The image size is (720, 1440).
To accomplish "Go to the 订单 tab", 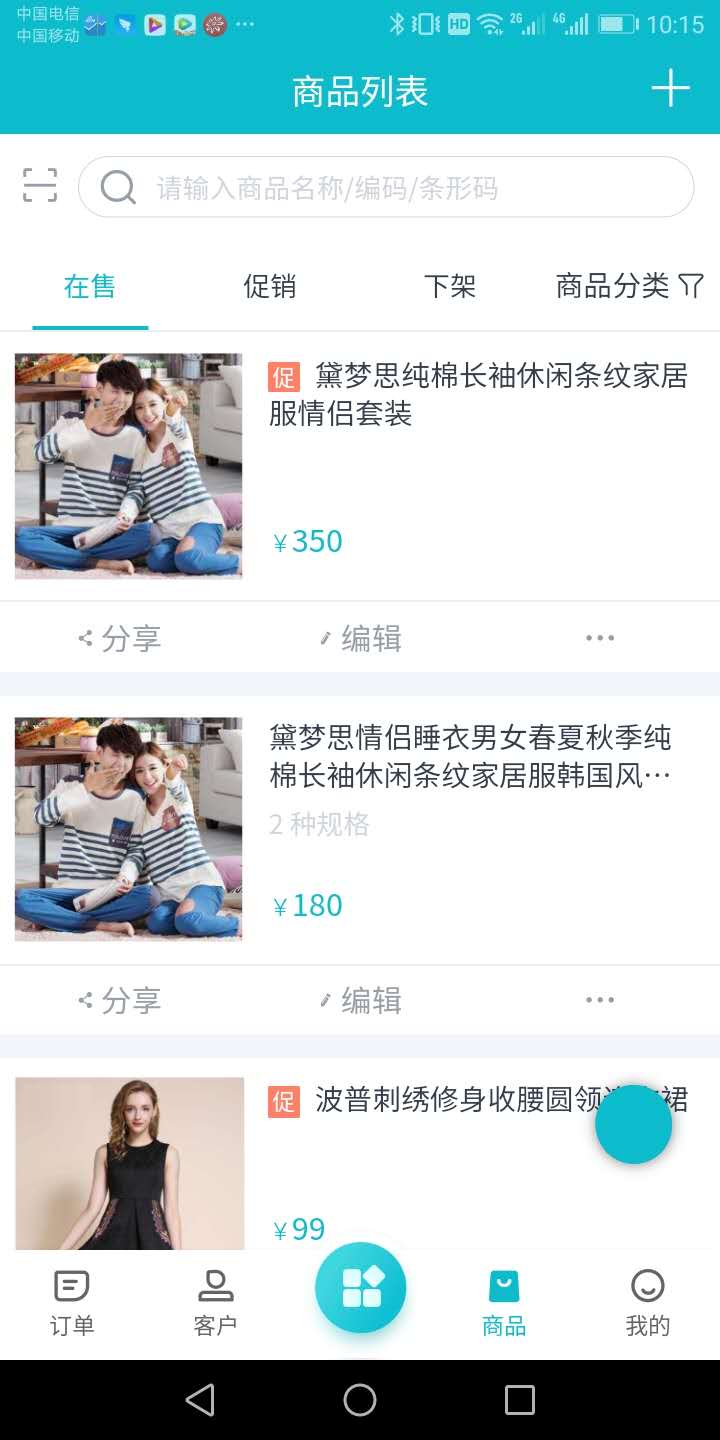I will 72,1302.
